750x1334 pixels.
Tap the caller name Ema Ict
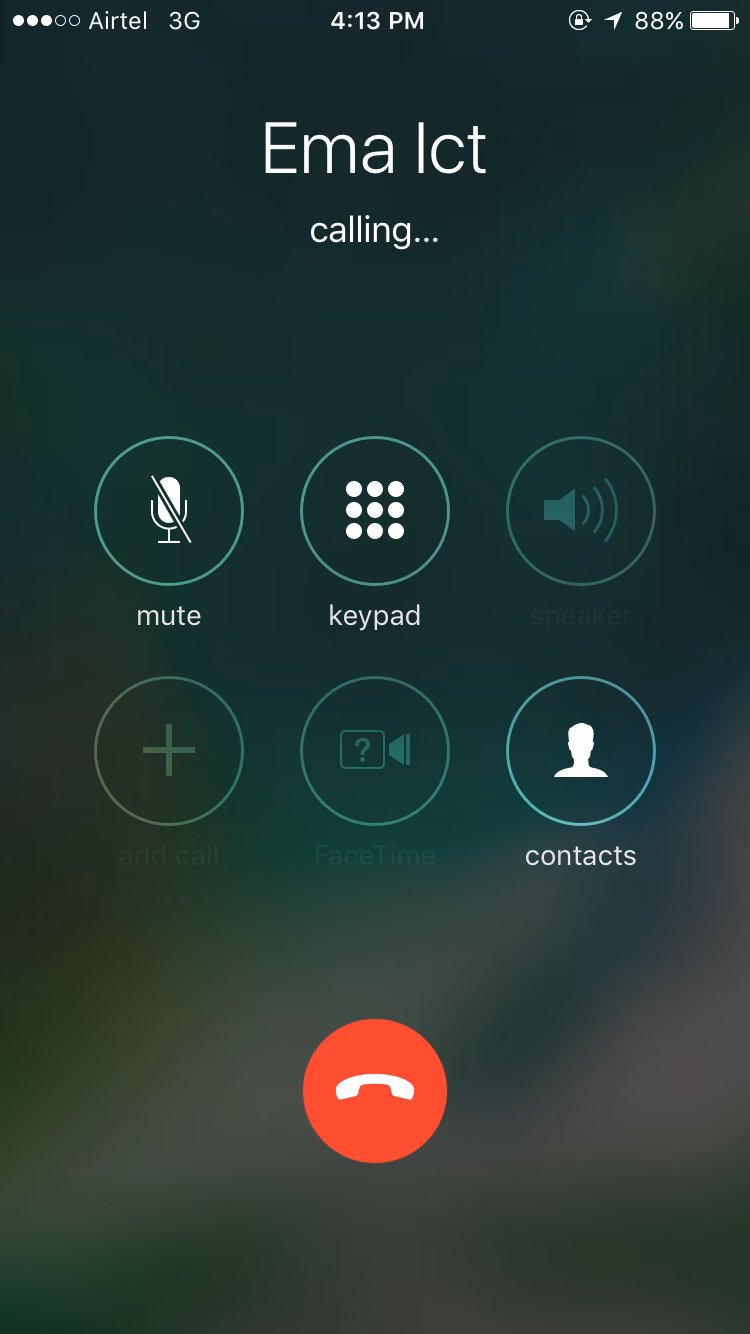(x=375, y=148)
